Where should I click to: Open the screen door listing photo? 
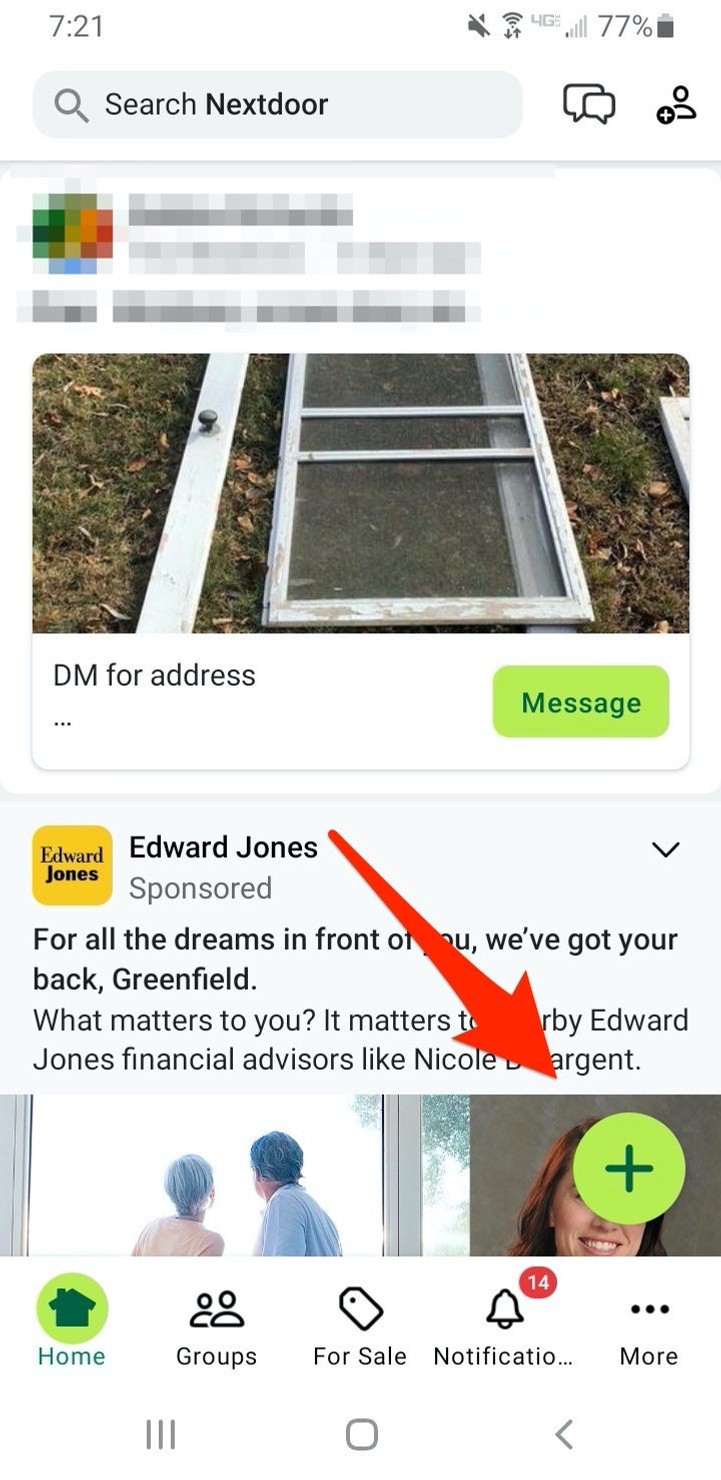pyautogui.click(x=360, y=492)
